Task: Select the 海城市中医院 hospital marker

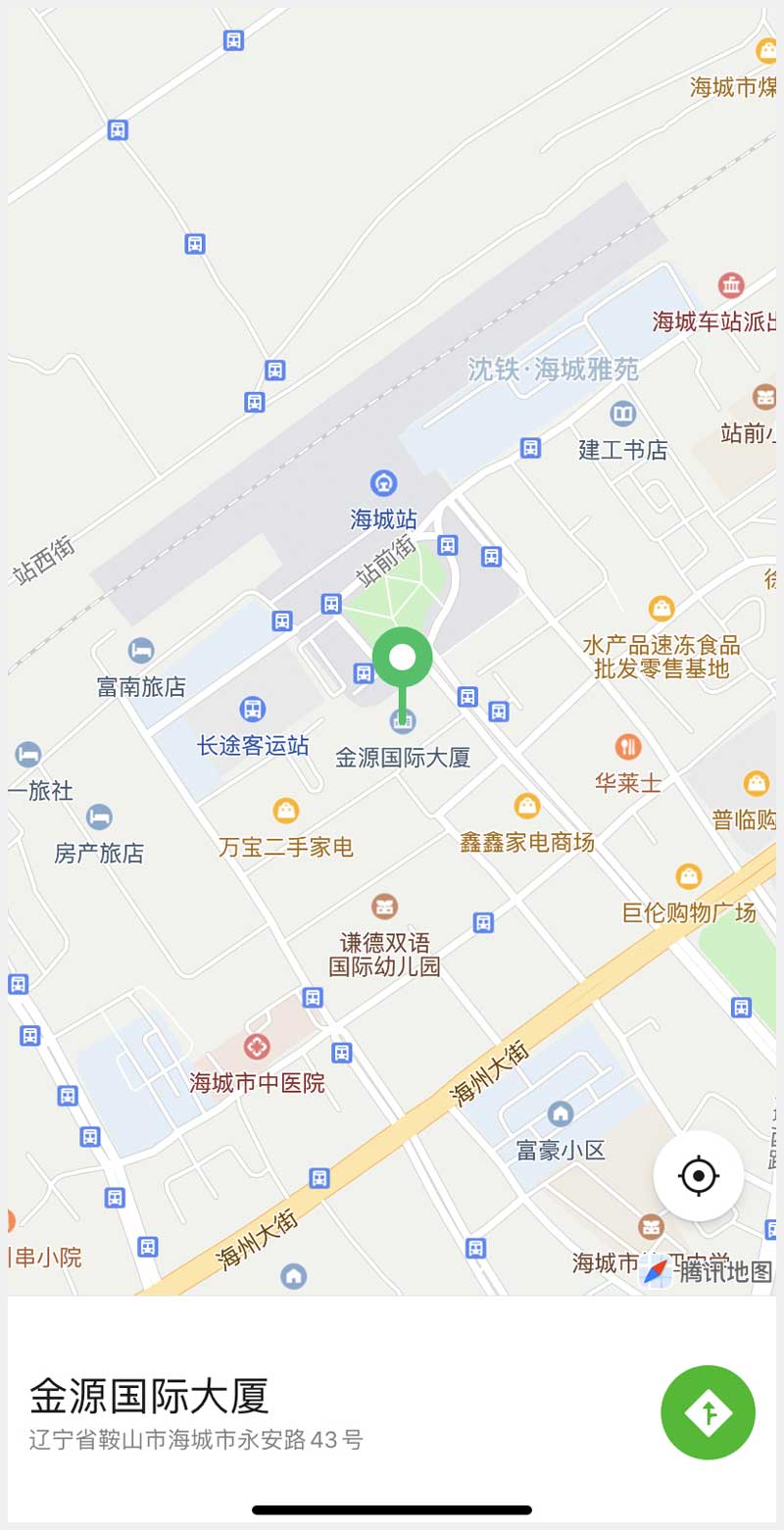Action: 257,1047
